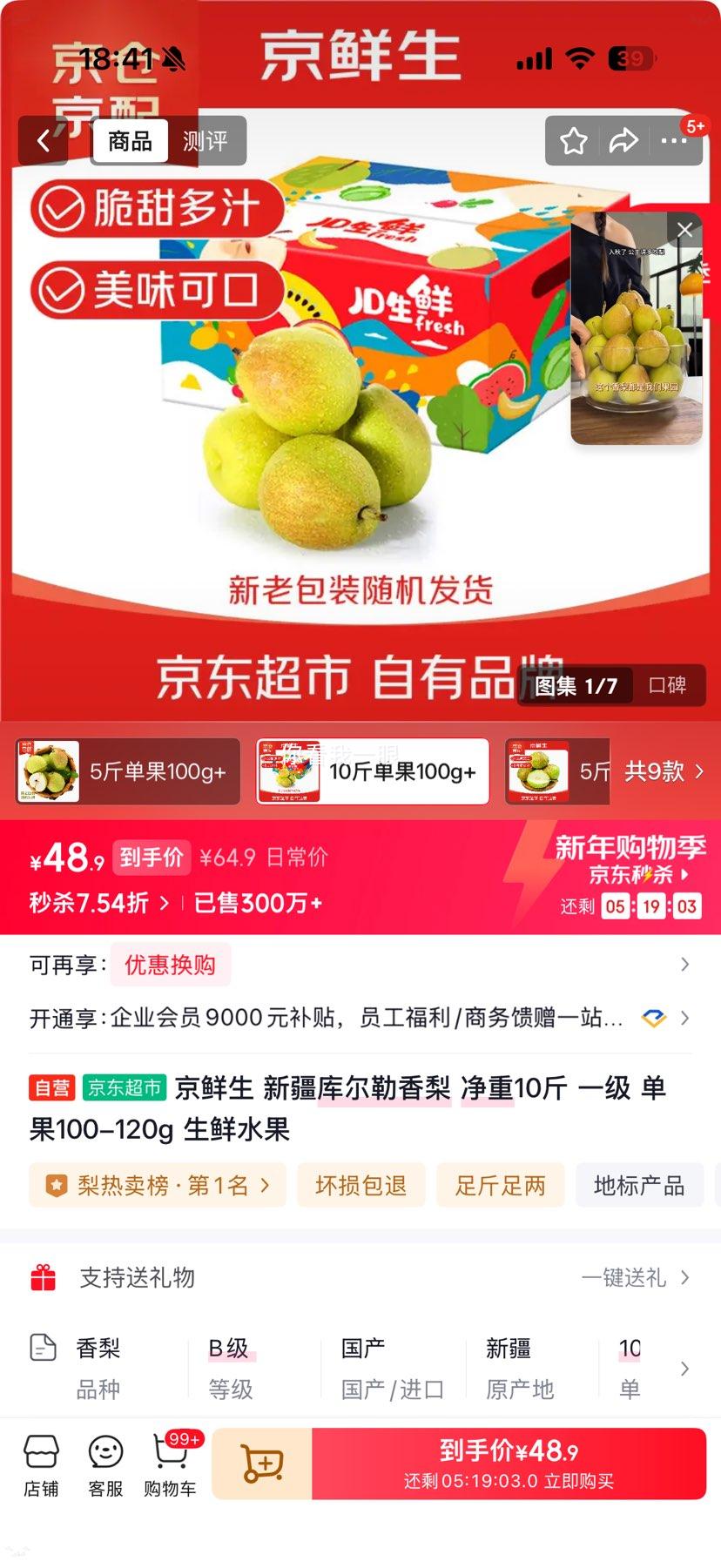
Task: Click the back arrow to return
Action: [42, 141]
